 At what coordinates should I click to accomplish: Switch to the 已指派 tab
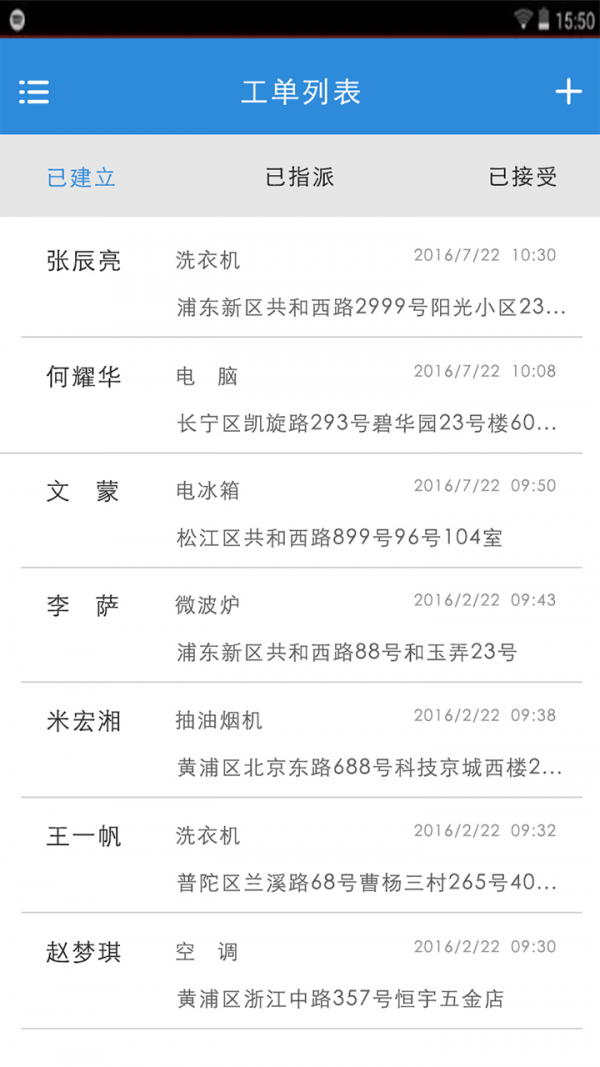click(299, 178)
